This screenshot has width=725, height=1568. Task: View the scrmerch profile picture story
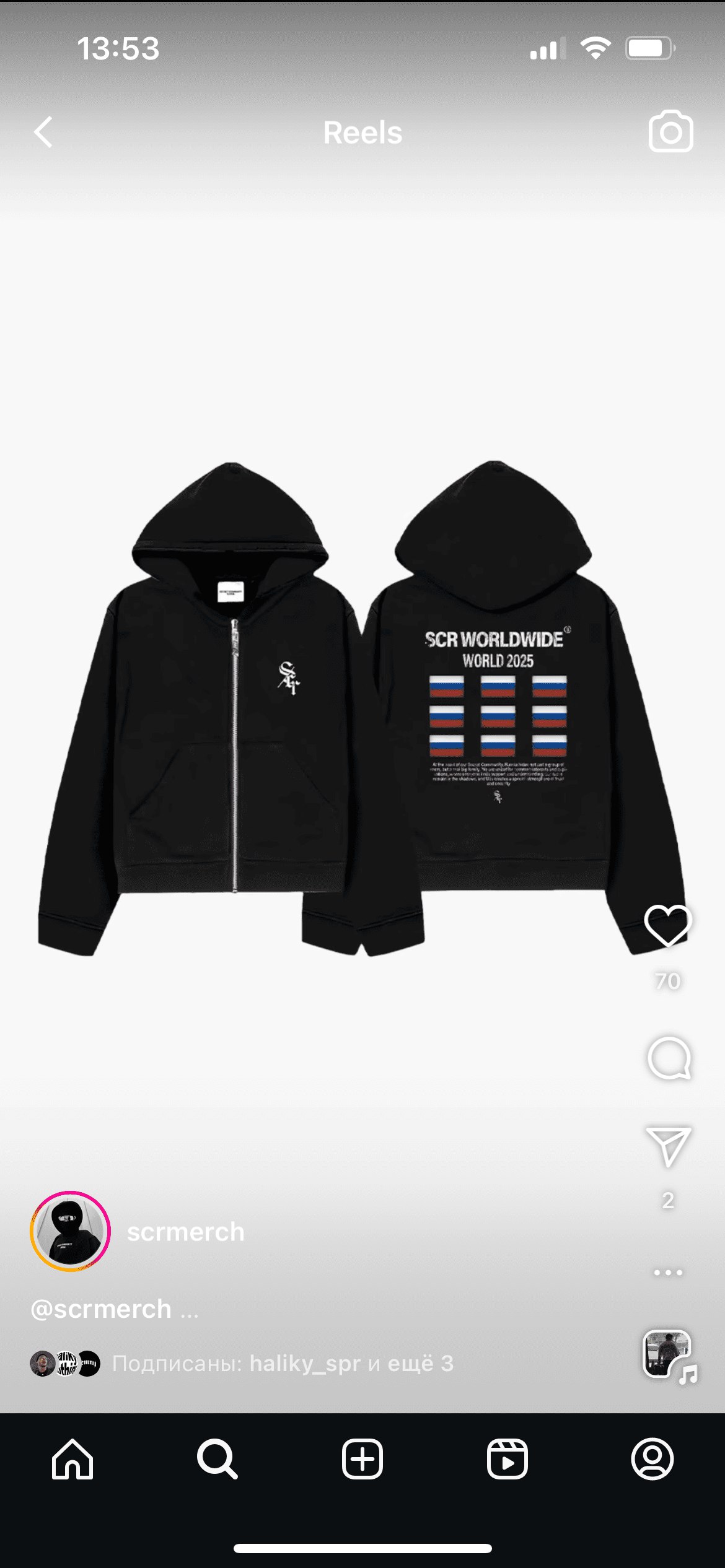70,1231
